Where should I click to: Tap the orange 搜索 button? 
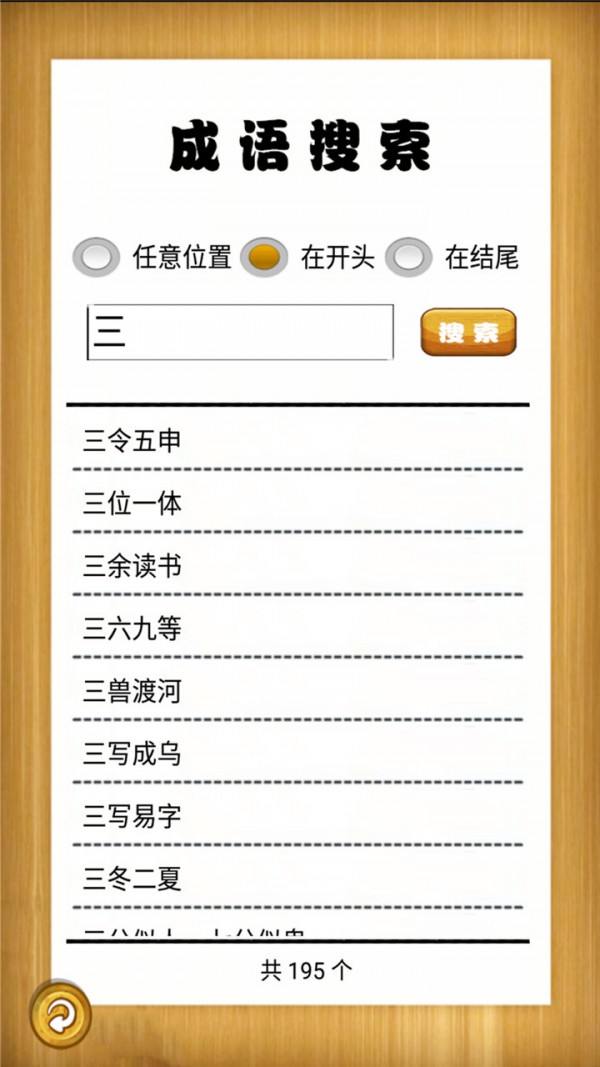coord(468,332)
